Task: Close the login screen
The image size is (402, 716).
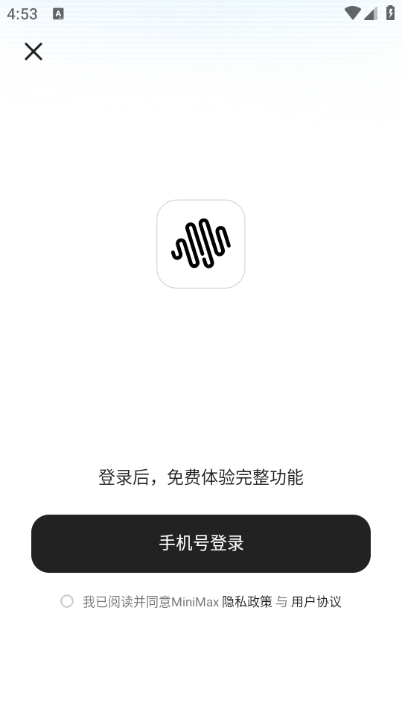Action: (33, 52)
